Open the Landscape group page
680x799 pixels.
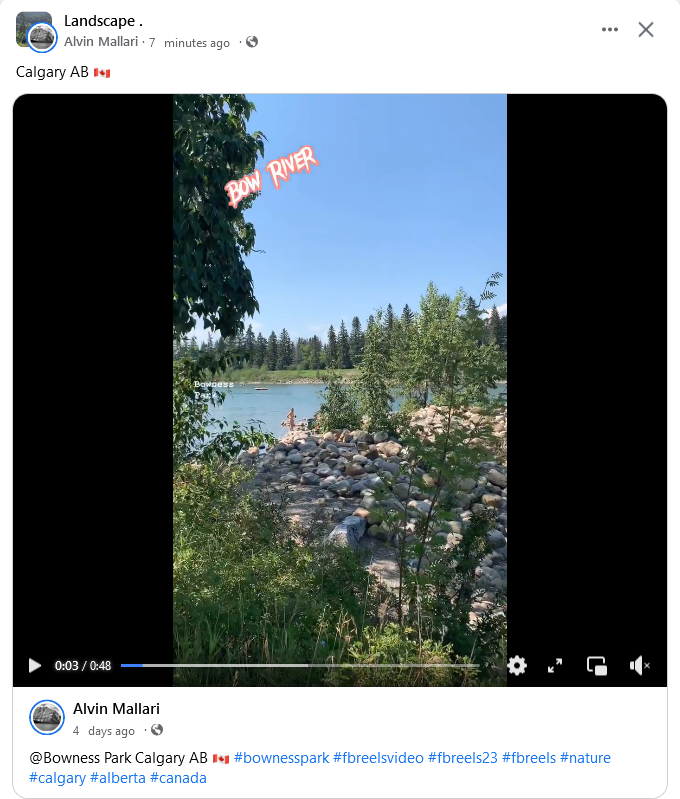[103, 21]
